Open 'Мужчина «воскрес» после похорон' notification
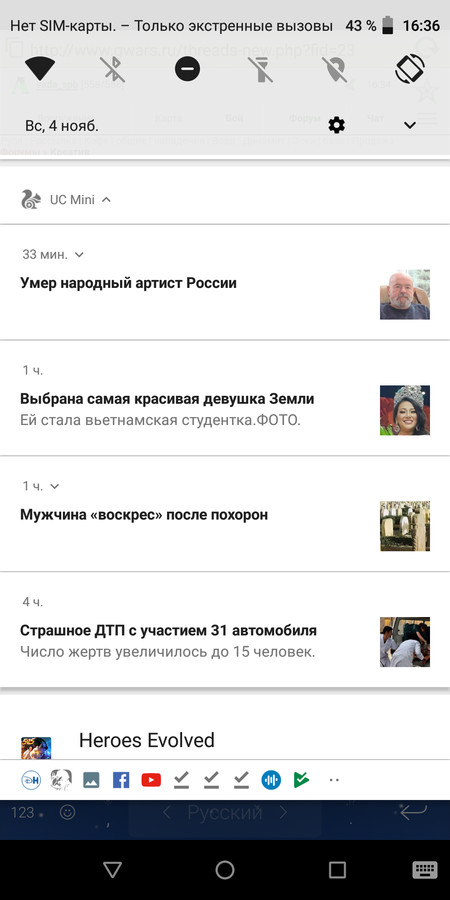The image size is (450, 900). coord(225,514)
